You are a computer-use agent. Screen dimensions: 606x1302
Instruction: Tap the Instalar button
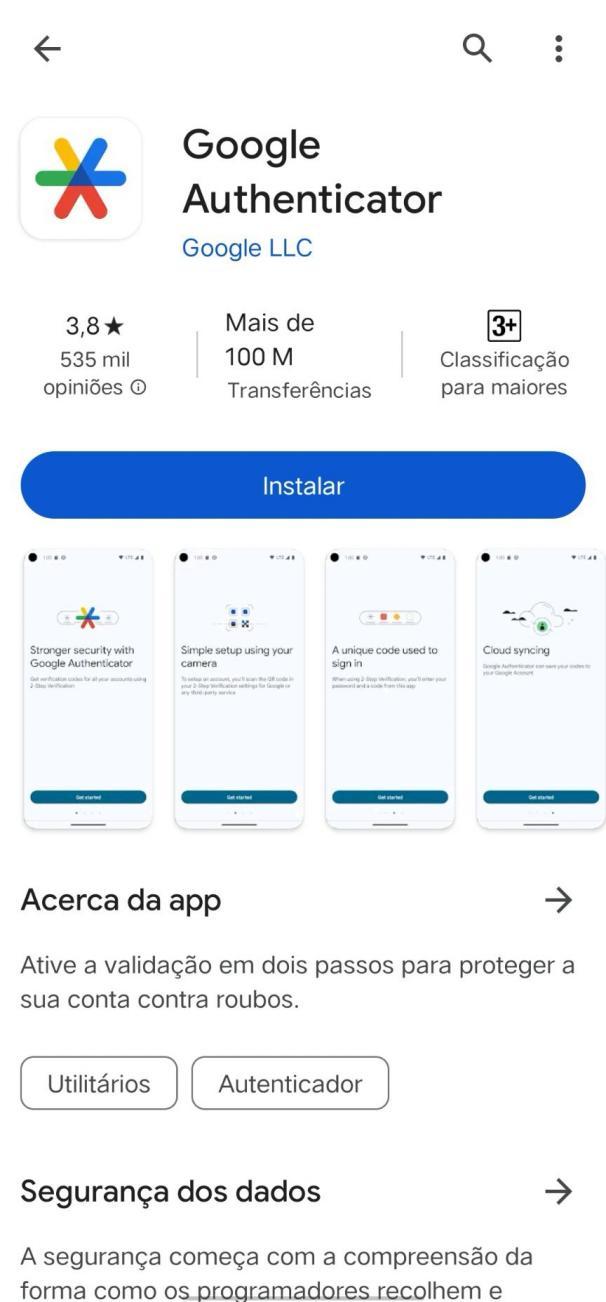click(x=303, y=485)
